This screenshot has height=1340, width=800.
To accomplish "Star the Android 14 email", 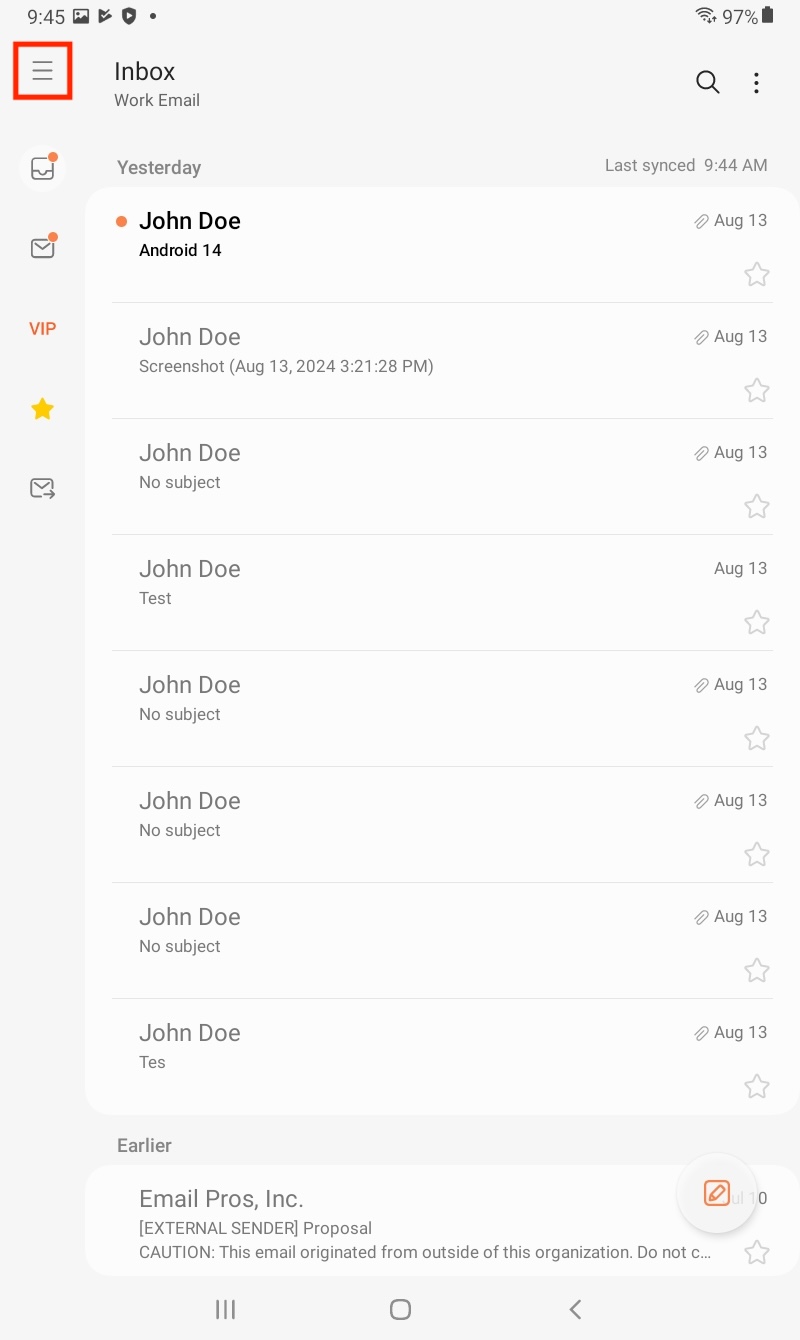I will click(757, 274).
